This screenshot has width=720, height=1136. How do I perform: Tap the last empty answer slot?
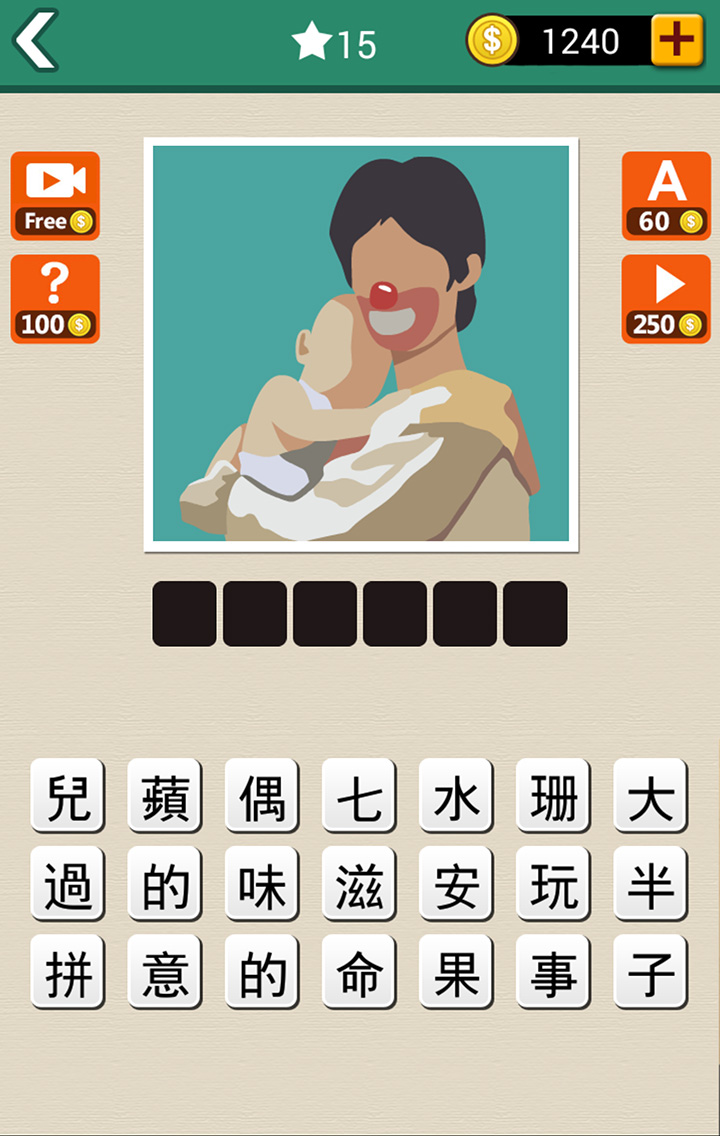click(536, 612)
